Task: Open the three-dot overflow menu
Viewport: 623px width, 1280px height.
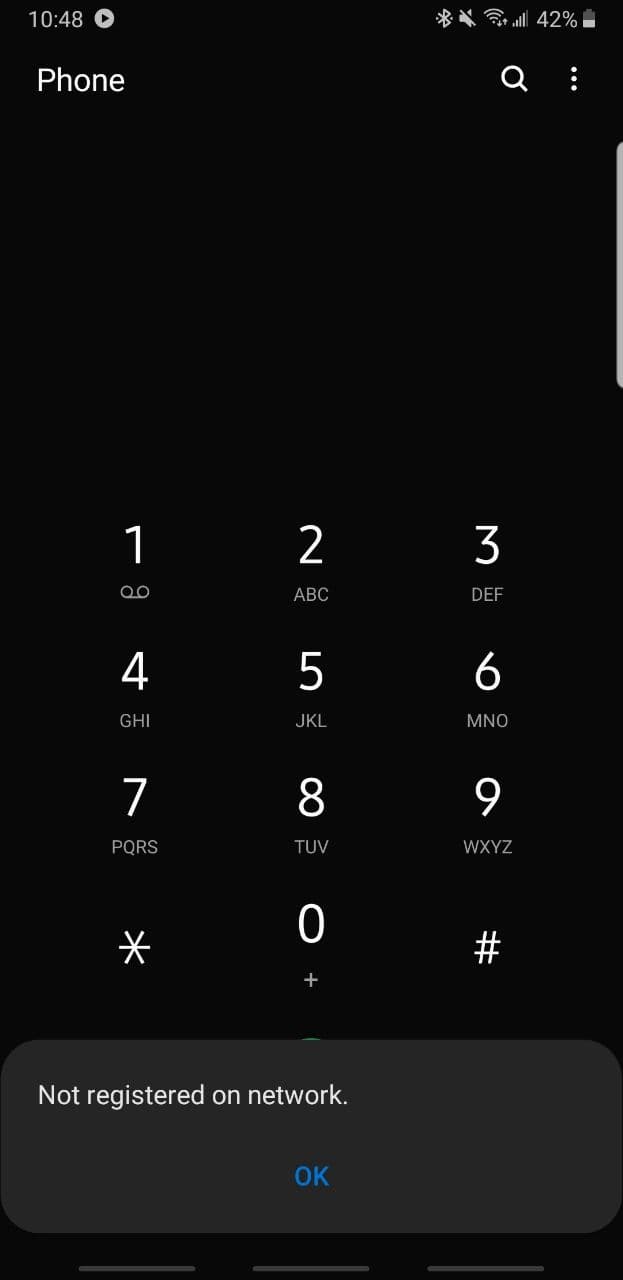Action: pos(574,79)
